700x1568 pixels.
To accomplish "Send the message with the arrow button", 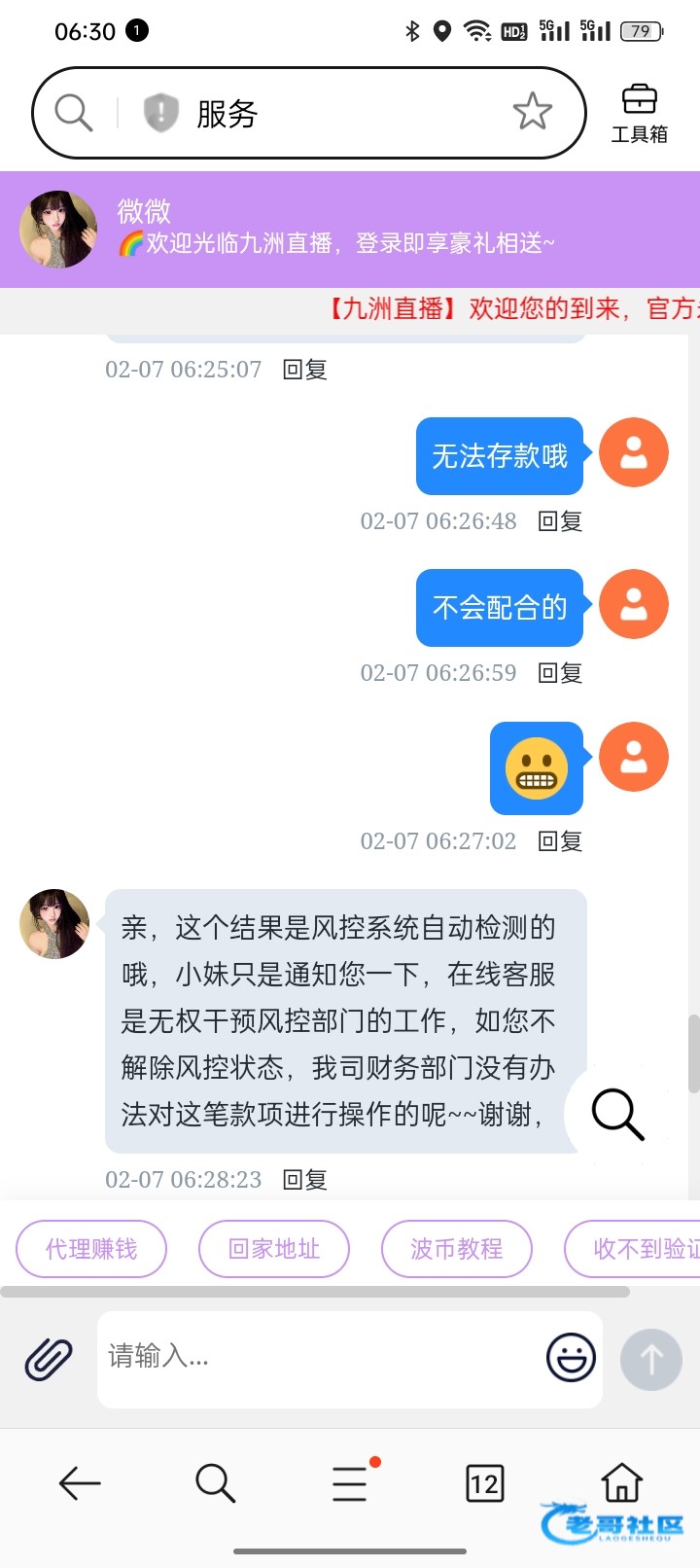I will (x=651, y=1359).
